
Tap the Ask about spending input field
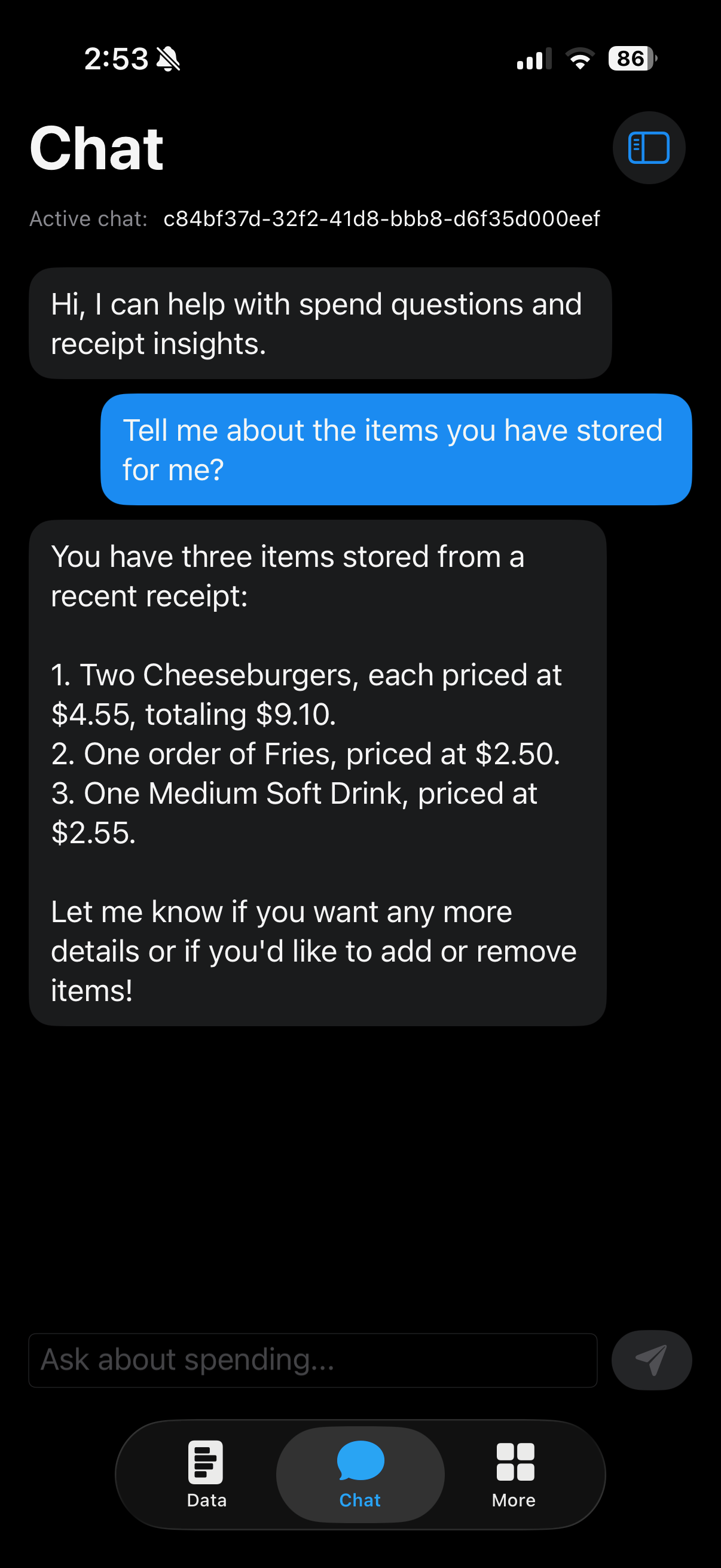313,1359
